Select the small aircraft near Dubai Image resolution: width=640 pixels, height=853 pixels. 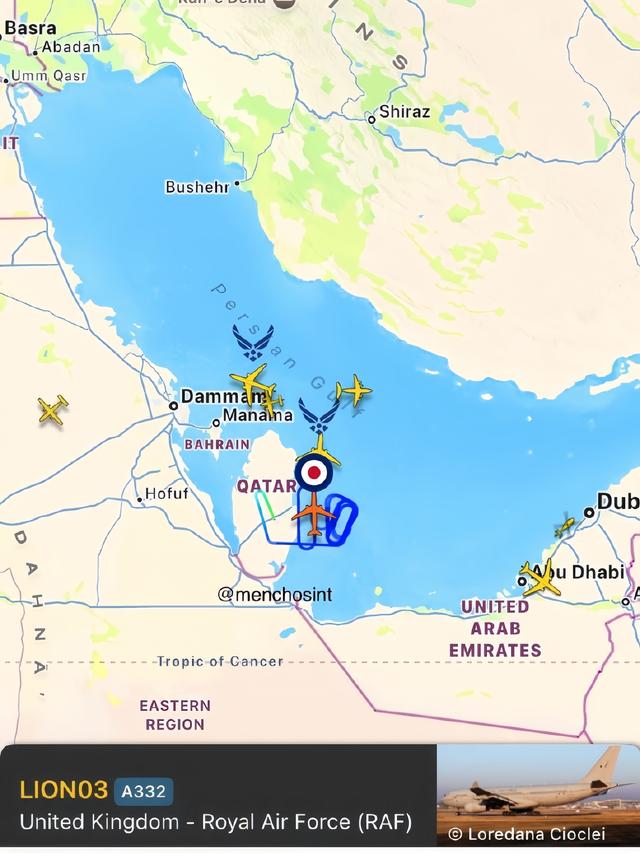(x=565, y=525)
